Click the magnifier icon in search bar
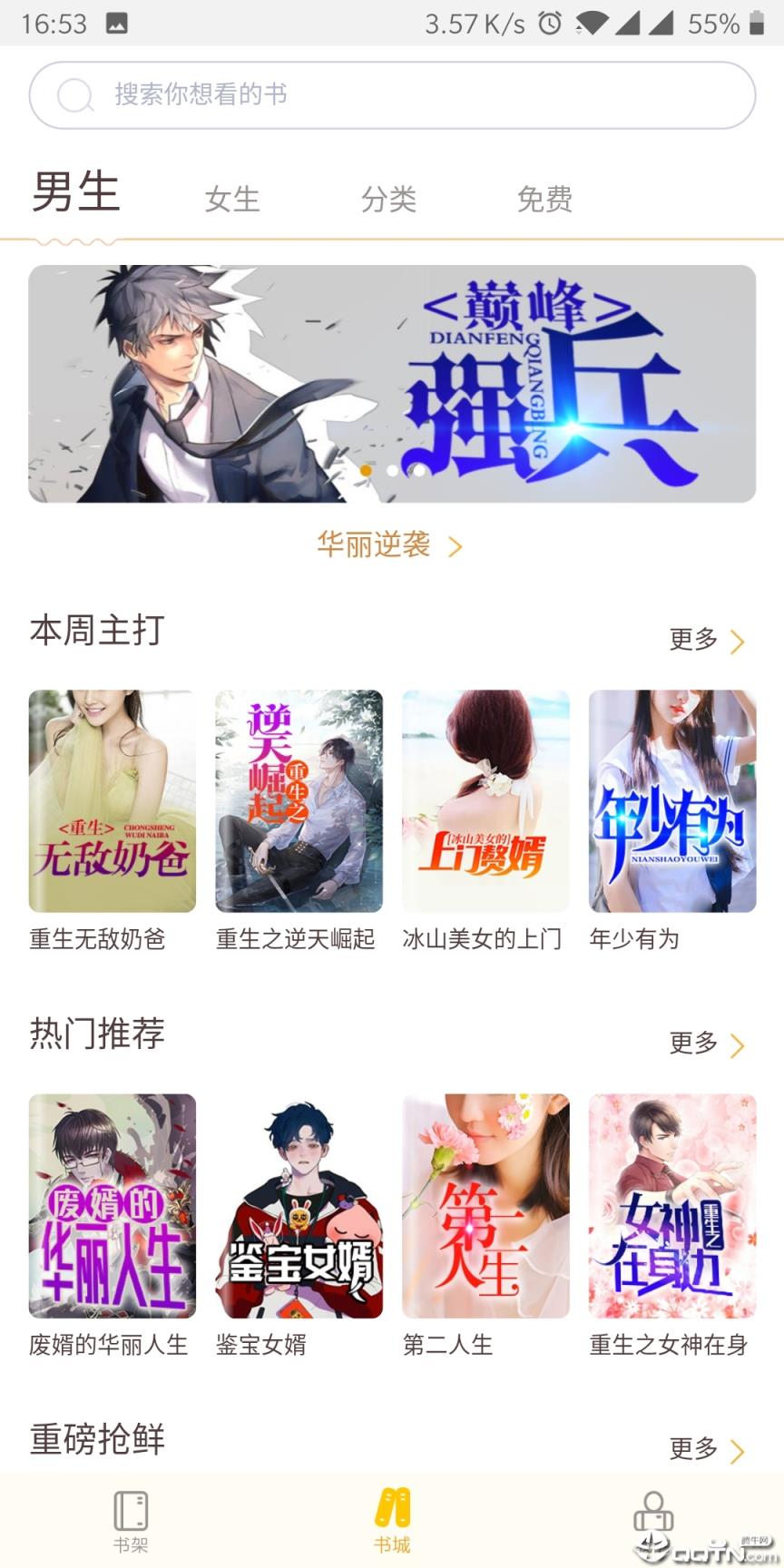The height and width of the screenshot is (1568, 784). click(75, 94)
